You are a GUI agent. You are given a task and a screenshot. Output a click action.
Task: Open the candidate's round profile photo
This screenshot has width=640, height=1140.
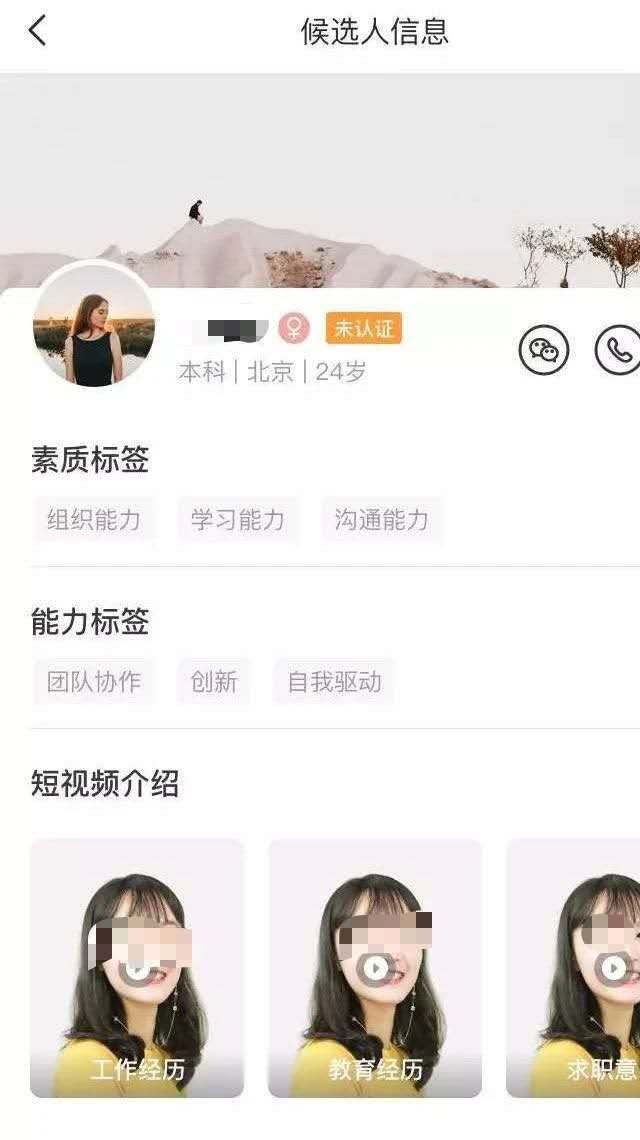coord(94,326)
